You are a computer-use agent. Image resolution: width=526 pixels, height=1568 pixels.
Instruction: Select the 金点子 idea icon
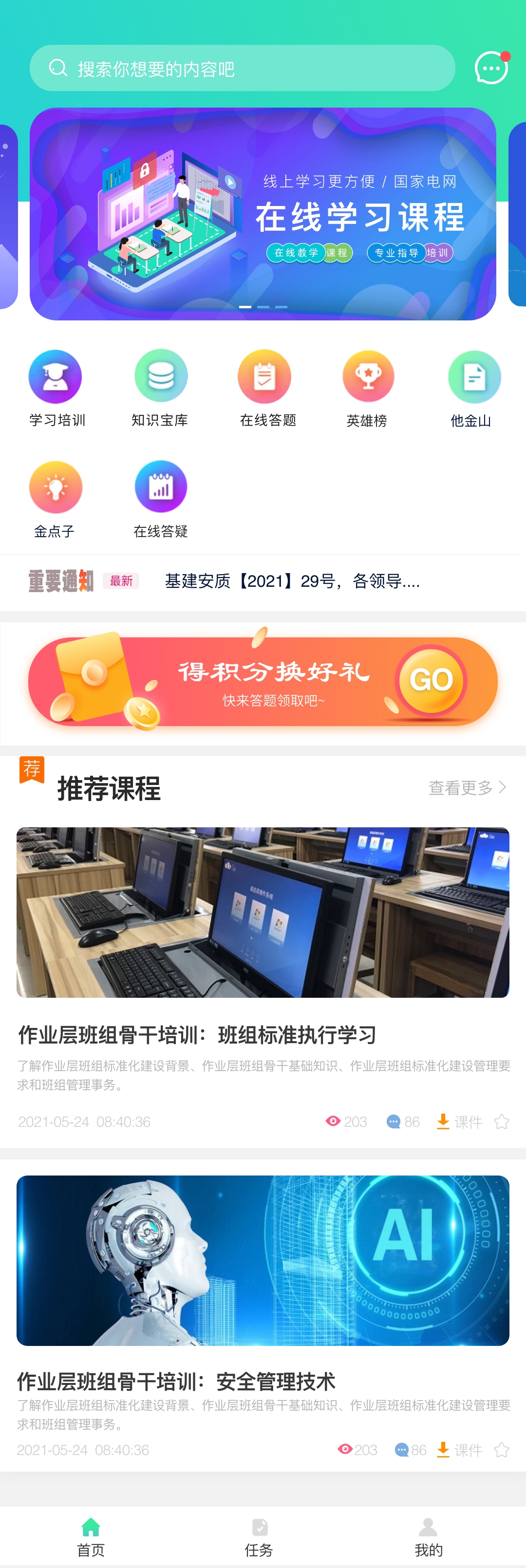click(55, 487)
